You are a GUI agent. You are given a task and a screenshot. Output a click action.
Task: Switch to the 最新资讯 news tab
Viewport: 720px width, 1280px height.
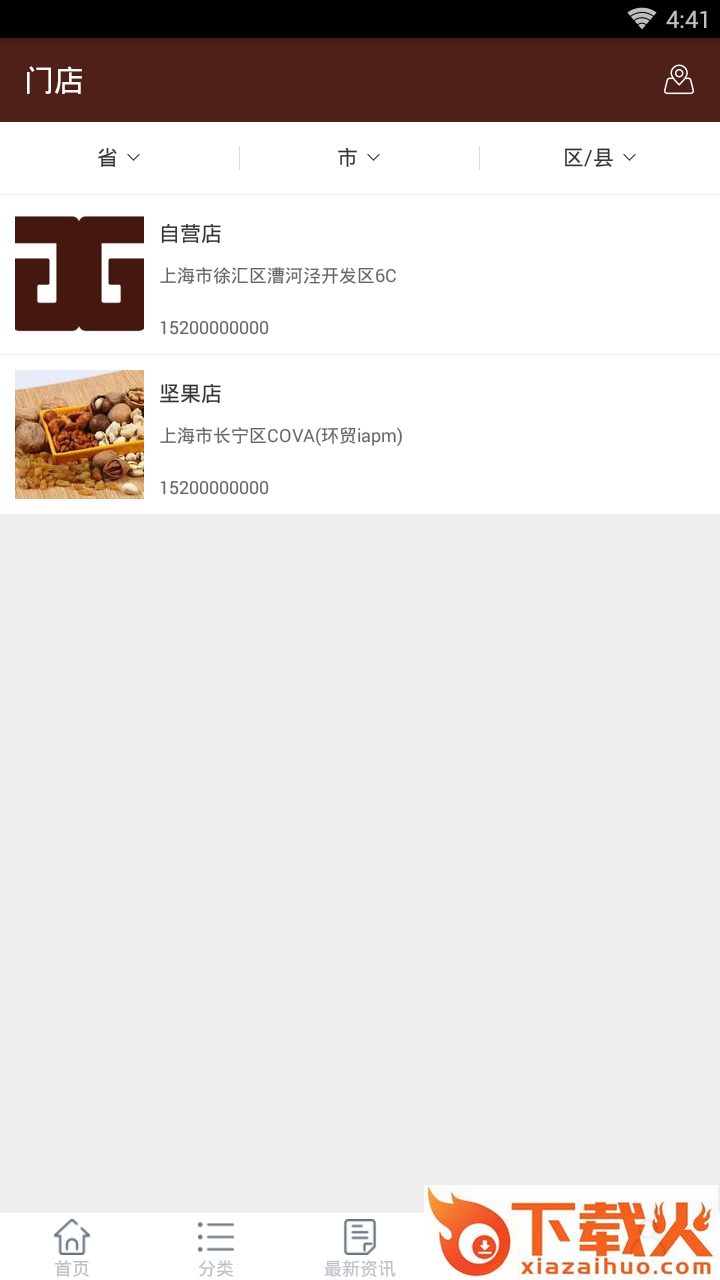[360, 1247]
